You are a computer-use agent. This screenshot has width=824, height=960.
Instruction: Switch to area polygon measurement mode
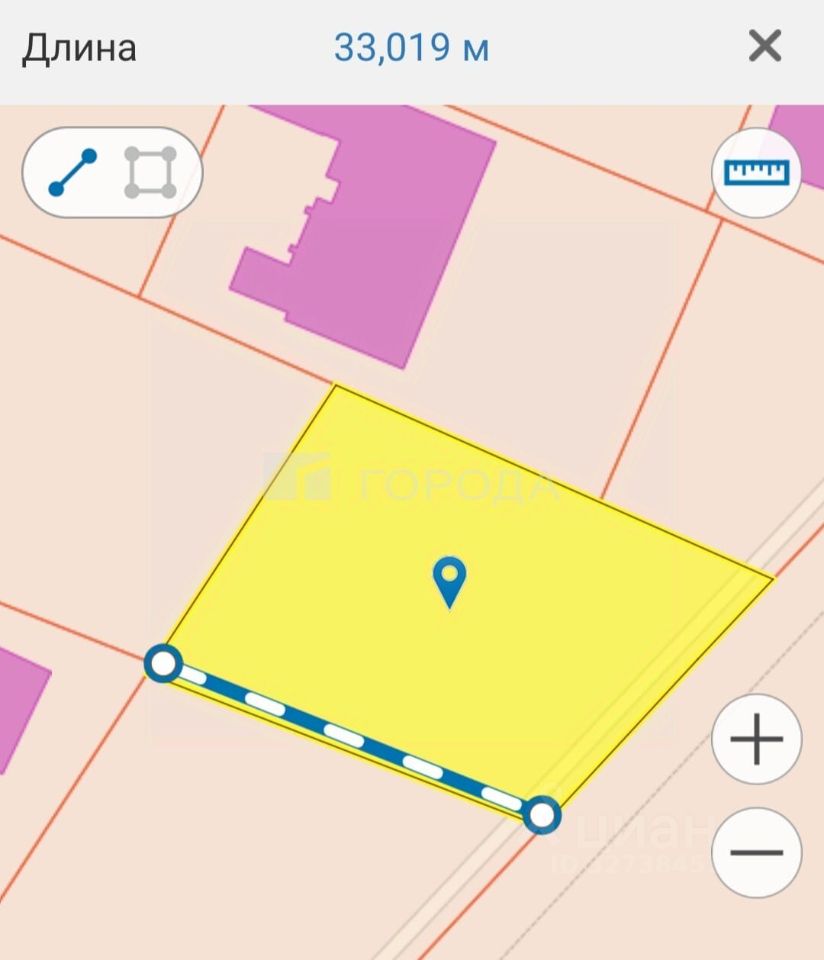[150, 172]
